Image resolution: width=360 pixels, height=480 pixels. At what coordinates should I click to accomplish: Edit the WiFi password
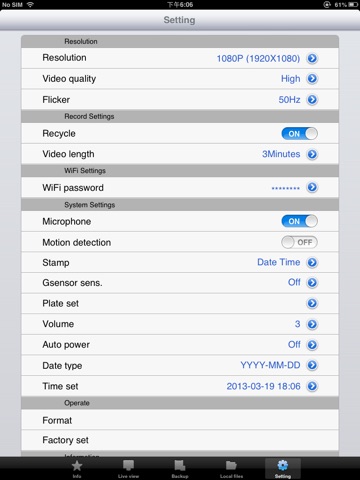[x=180, y=187]
